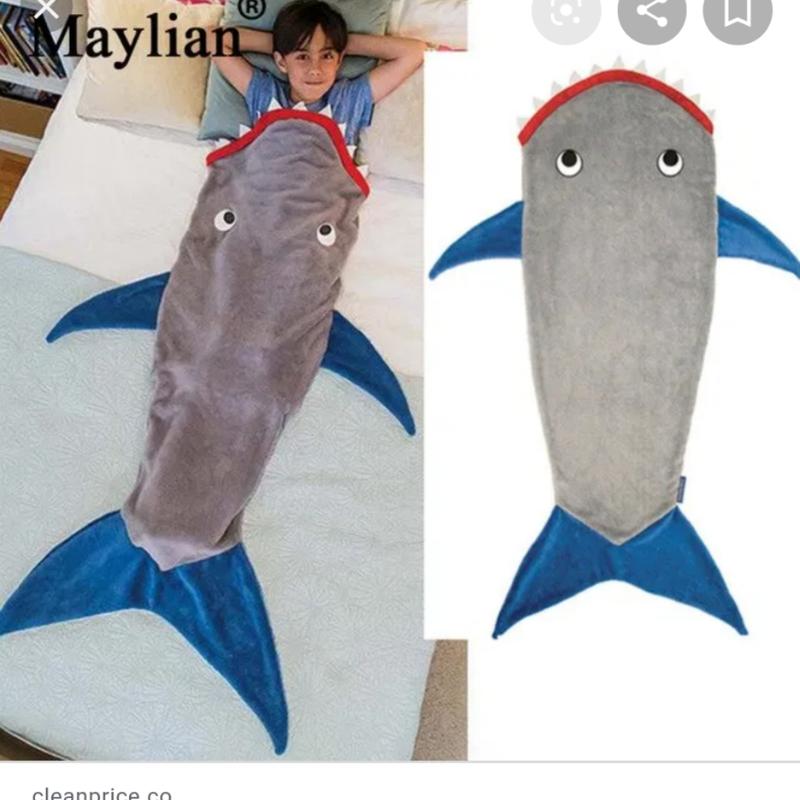Share this image
The width and height of the screenshot is (800, 800).
click(x=652, y=14)
